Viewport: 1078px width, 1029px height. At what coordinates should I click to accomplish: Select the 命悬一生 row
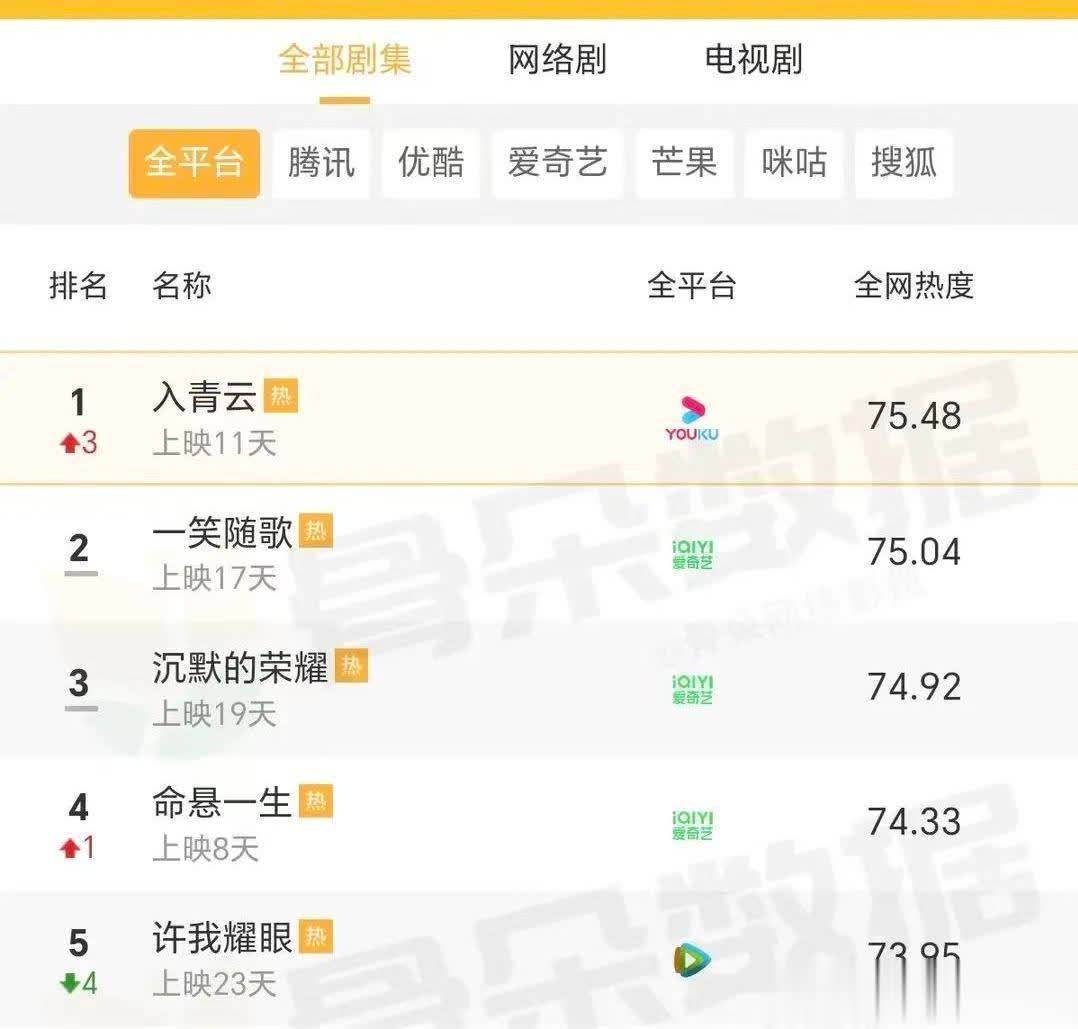click(x=222, y=804)
